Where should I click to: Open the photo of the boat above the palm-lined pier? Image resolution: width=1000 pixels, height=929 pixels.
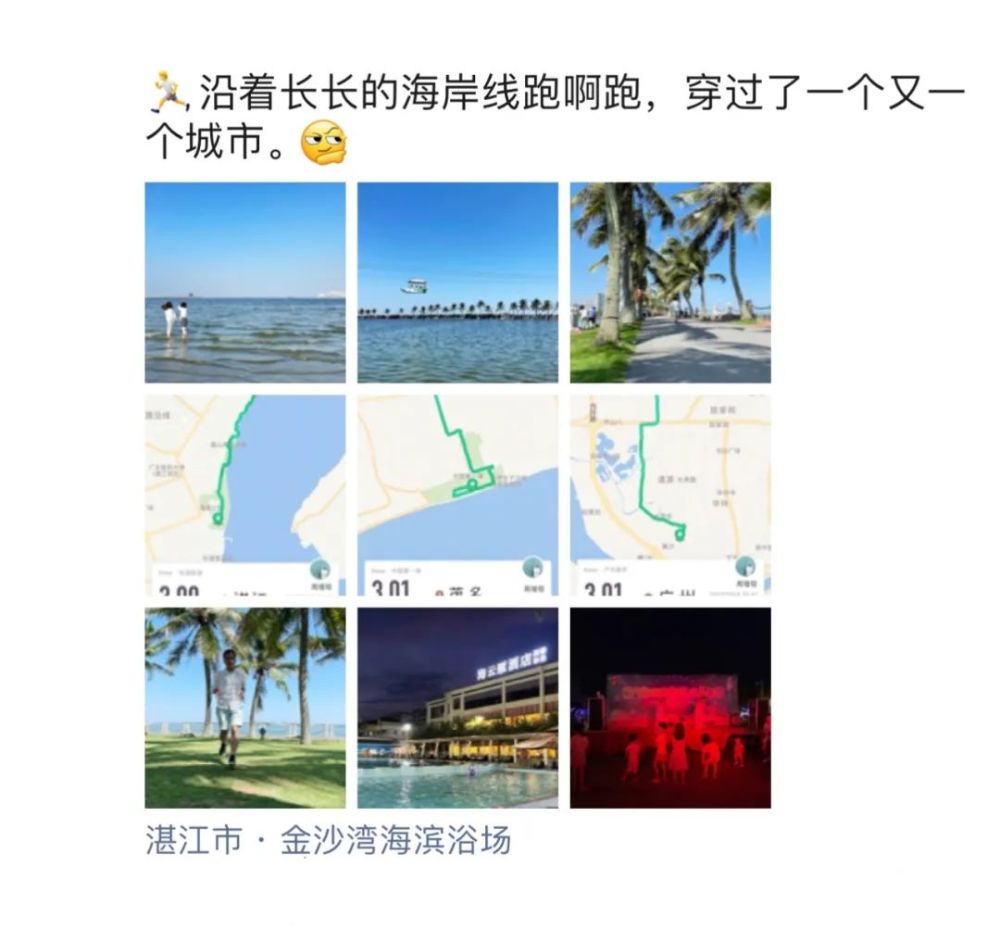(457, 282)
